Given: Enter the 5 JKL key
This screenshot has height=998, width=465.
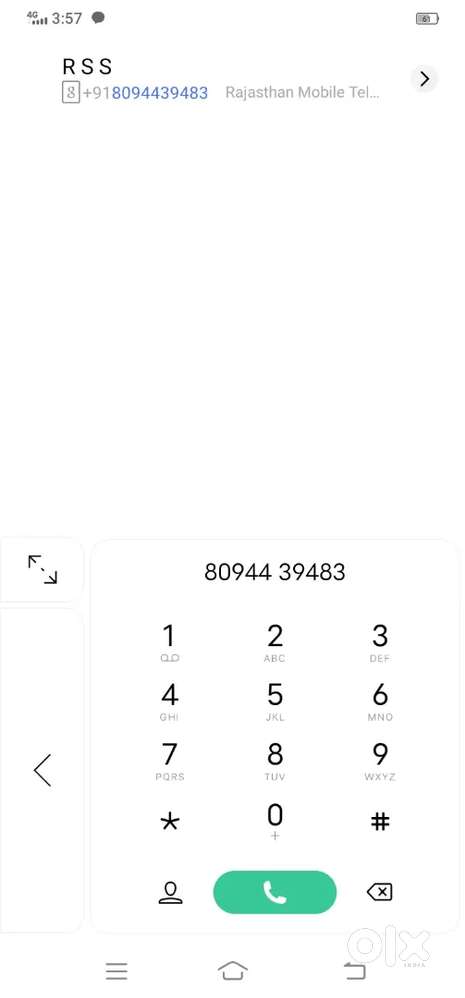Looking at the screenshot, I should pos(275,701).
